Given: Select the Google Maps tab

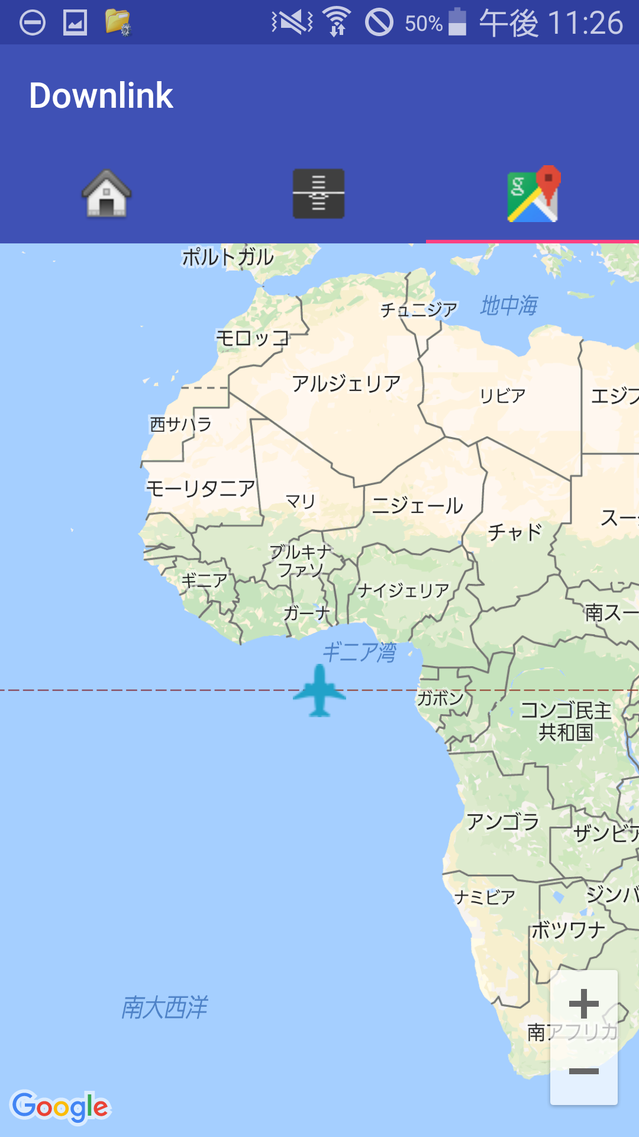Looking at the screenshot, I should coord(532,193).
